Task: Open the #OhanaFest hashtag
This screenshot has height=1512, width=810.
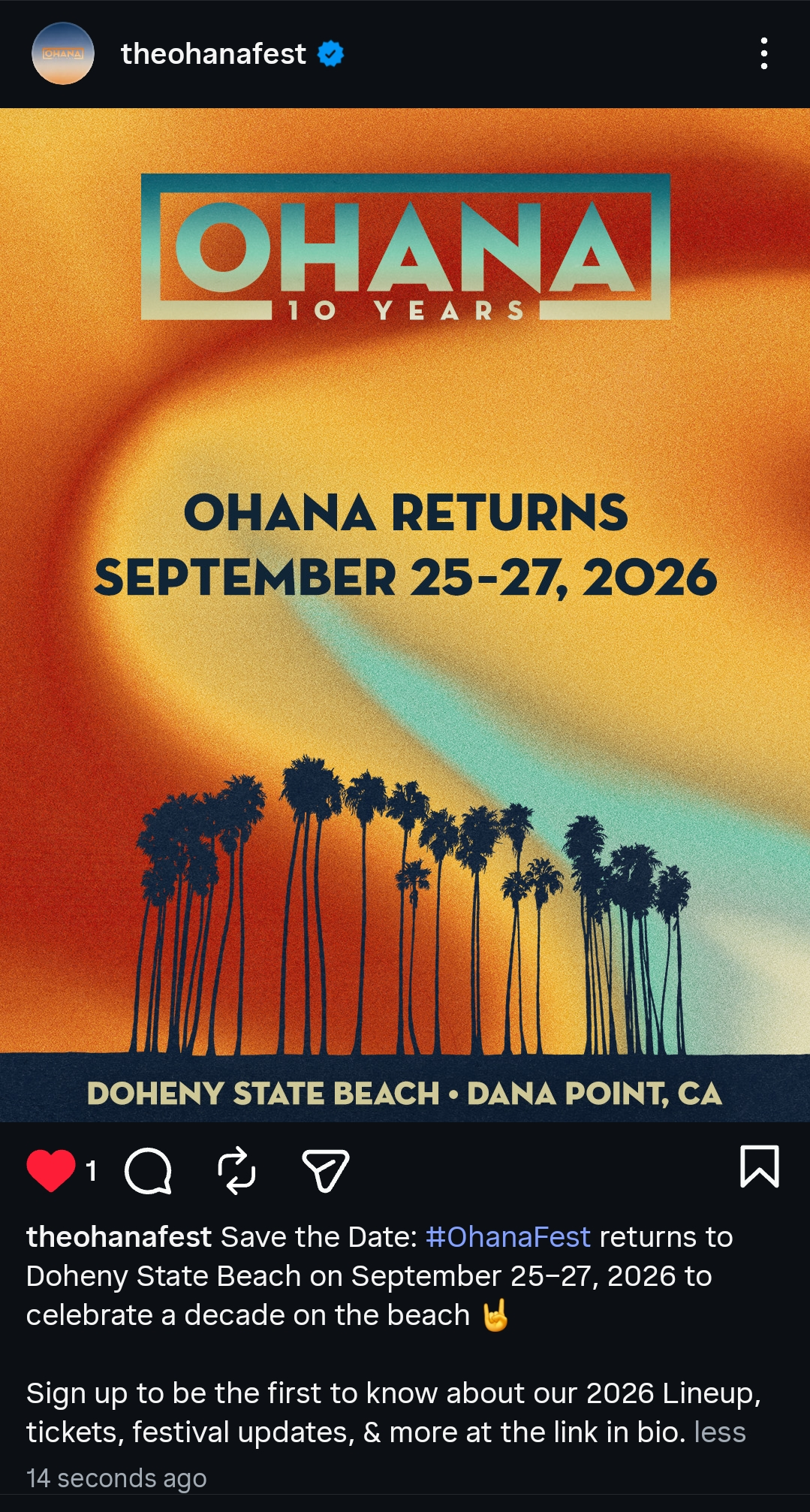Action: pyautogui.click(x=507, y=1237)
